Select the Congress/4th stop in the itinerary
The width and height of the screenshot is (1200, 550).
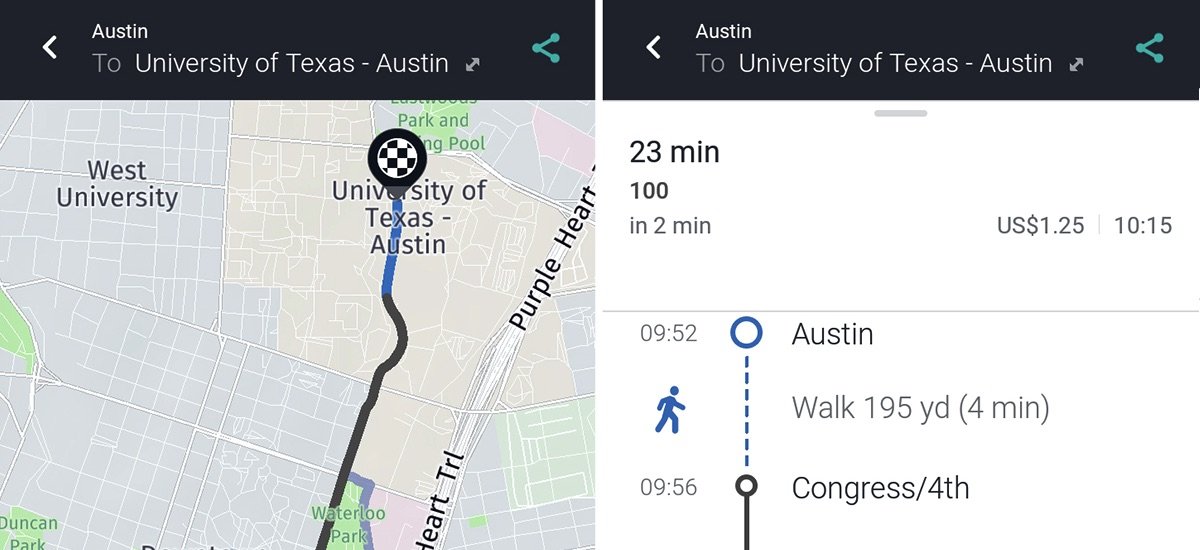pos(880,488)
